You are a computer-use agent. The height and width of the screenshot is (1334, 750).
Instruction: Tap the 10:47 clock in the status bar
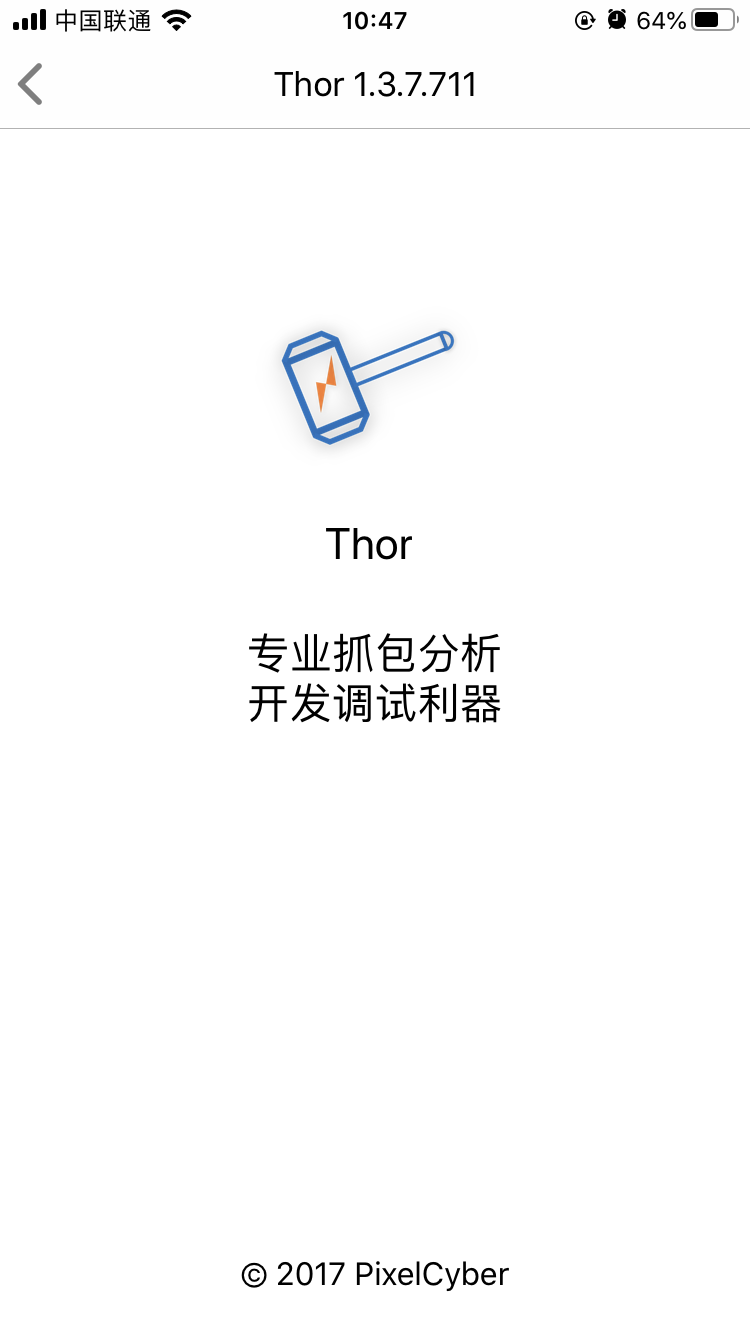coord(375,19)
